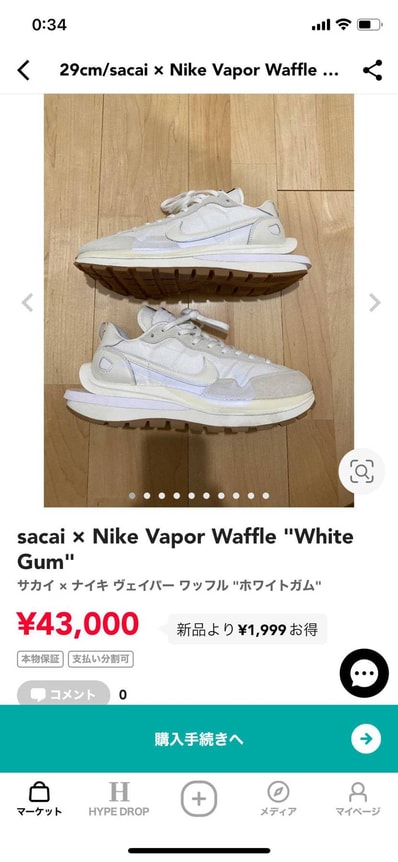
Task: Tap the plus button to create listing
Action: click(x=199, y=798)
